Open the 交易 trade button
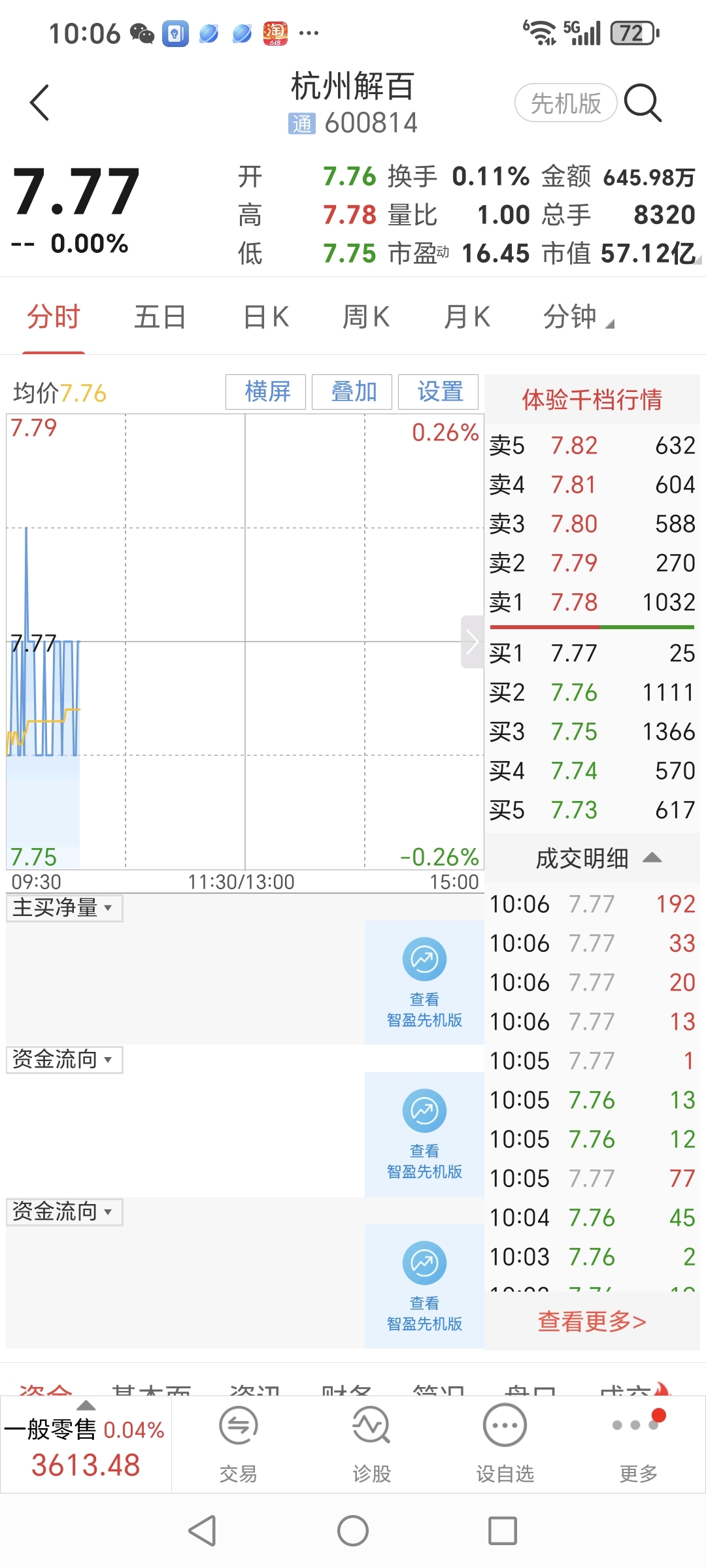The height and width of the screenshot is (1568, 706). pos(238,1444)
